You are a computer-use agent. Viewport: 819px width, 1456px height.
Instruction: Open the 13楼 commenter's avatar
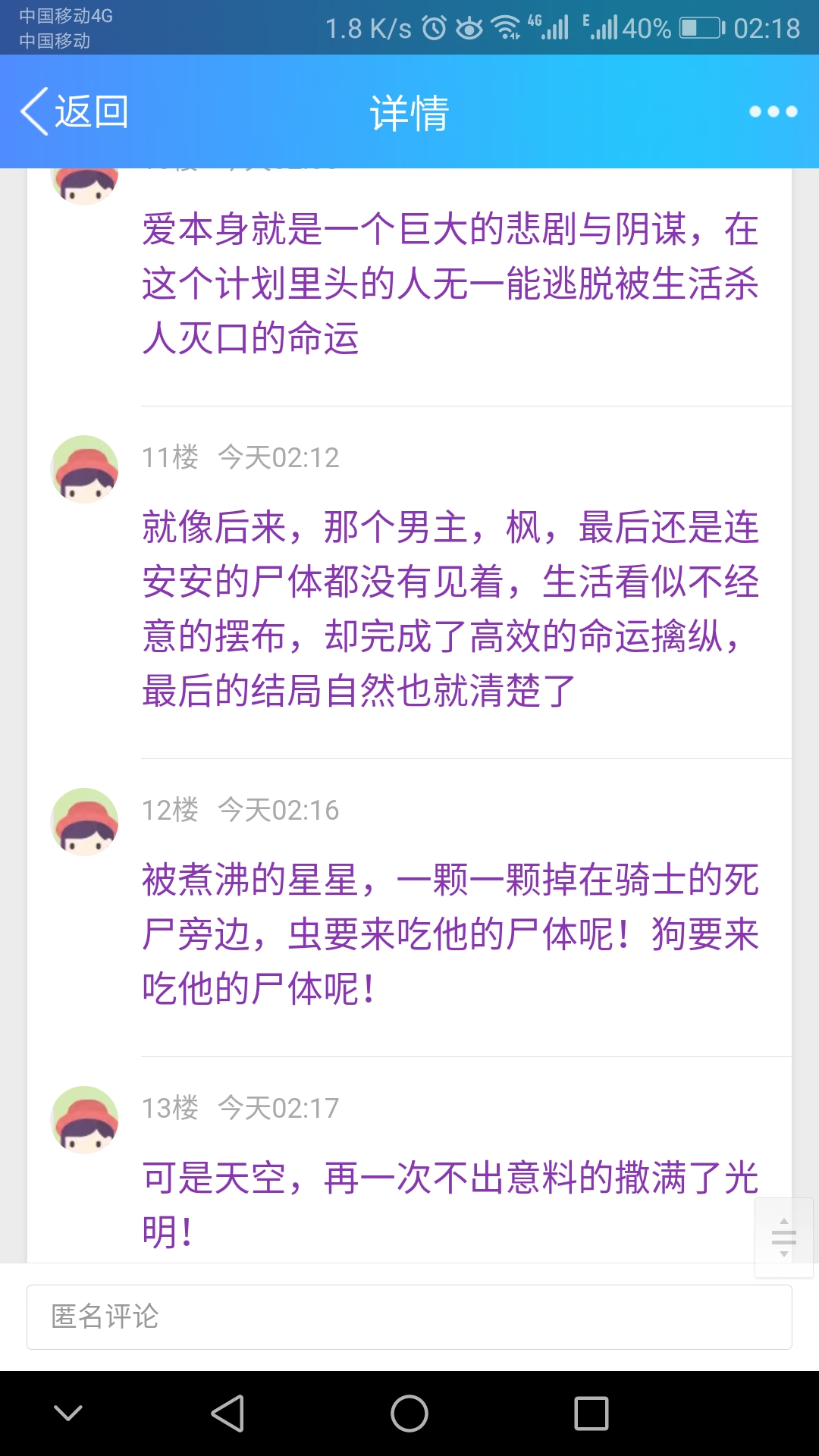84,1119
